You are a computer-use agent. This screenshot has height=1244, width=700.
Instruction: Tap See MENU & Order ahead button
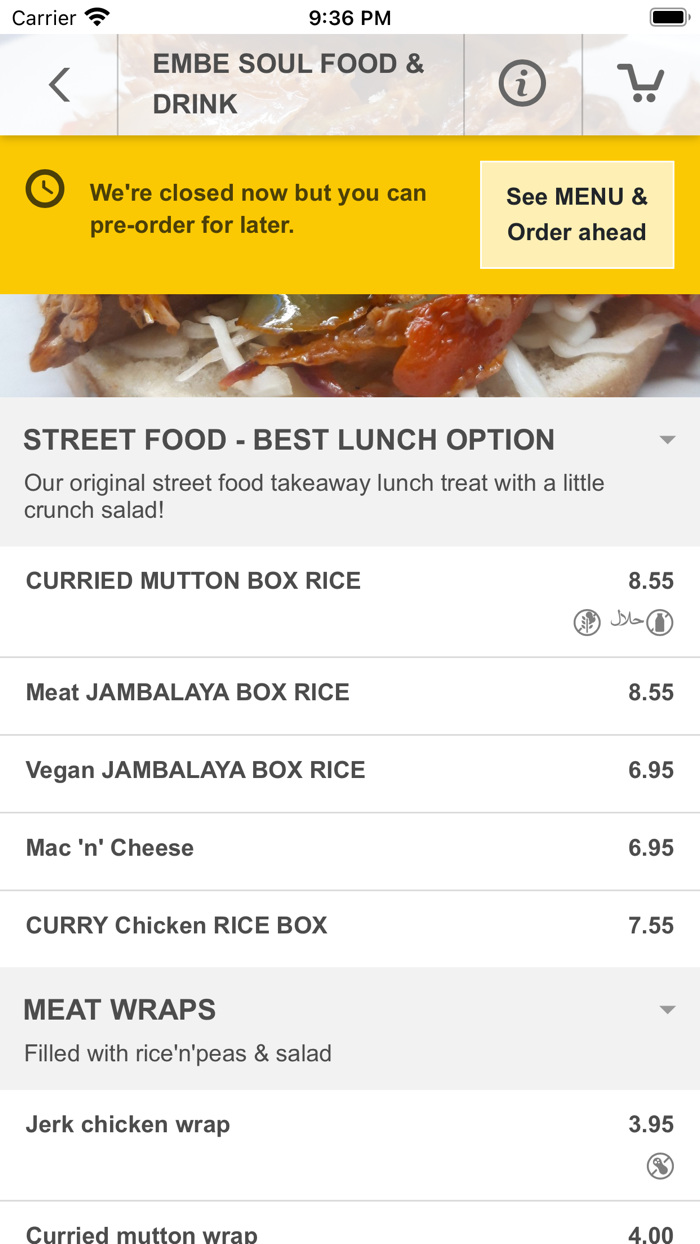(x=577, y=215)
